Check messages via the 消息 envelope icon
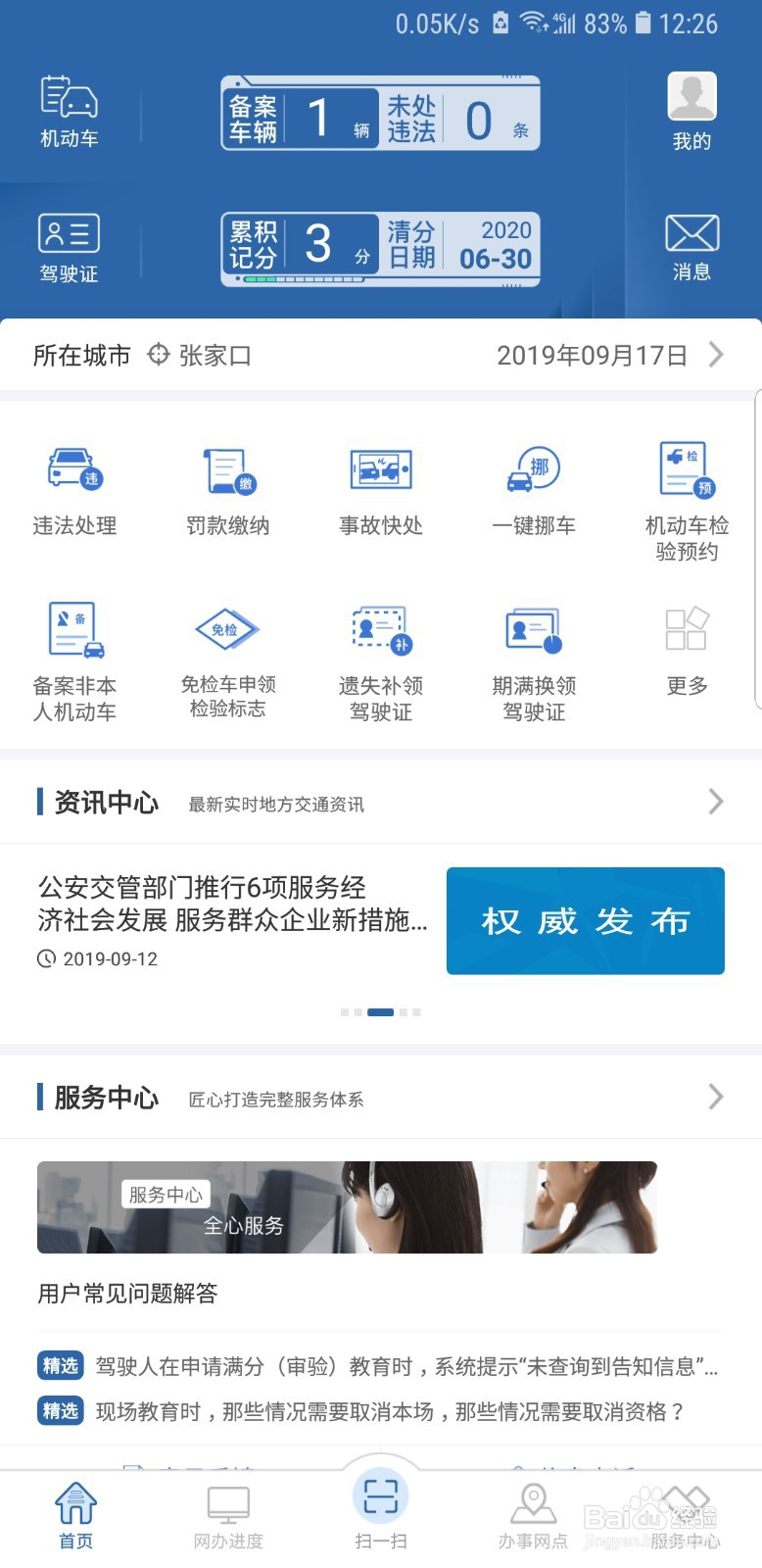This screenshot has width=762, height=1568. pos(691,245)
